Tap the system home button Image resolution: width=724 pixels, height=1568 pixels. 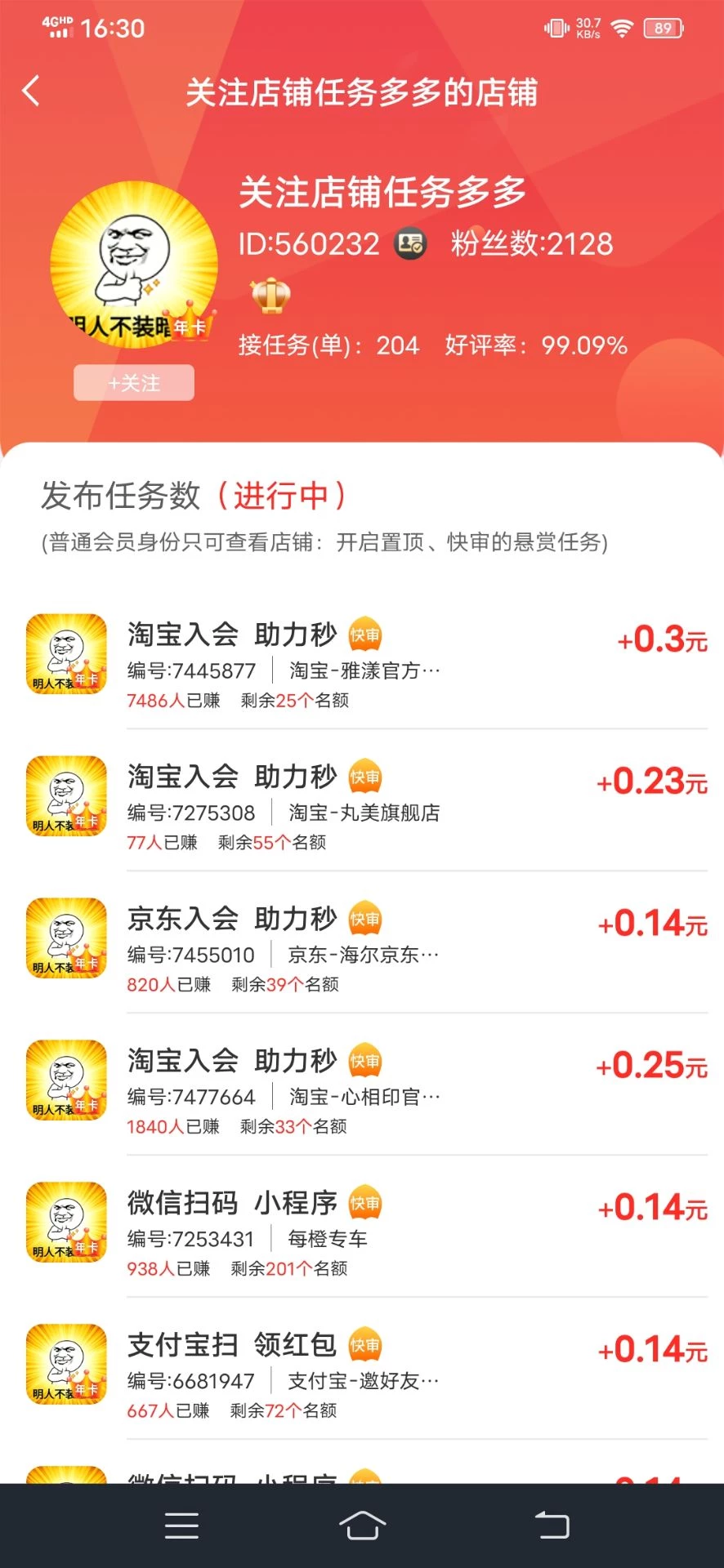(x=362, y=1526)
